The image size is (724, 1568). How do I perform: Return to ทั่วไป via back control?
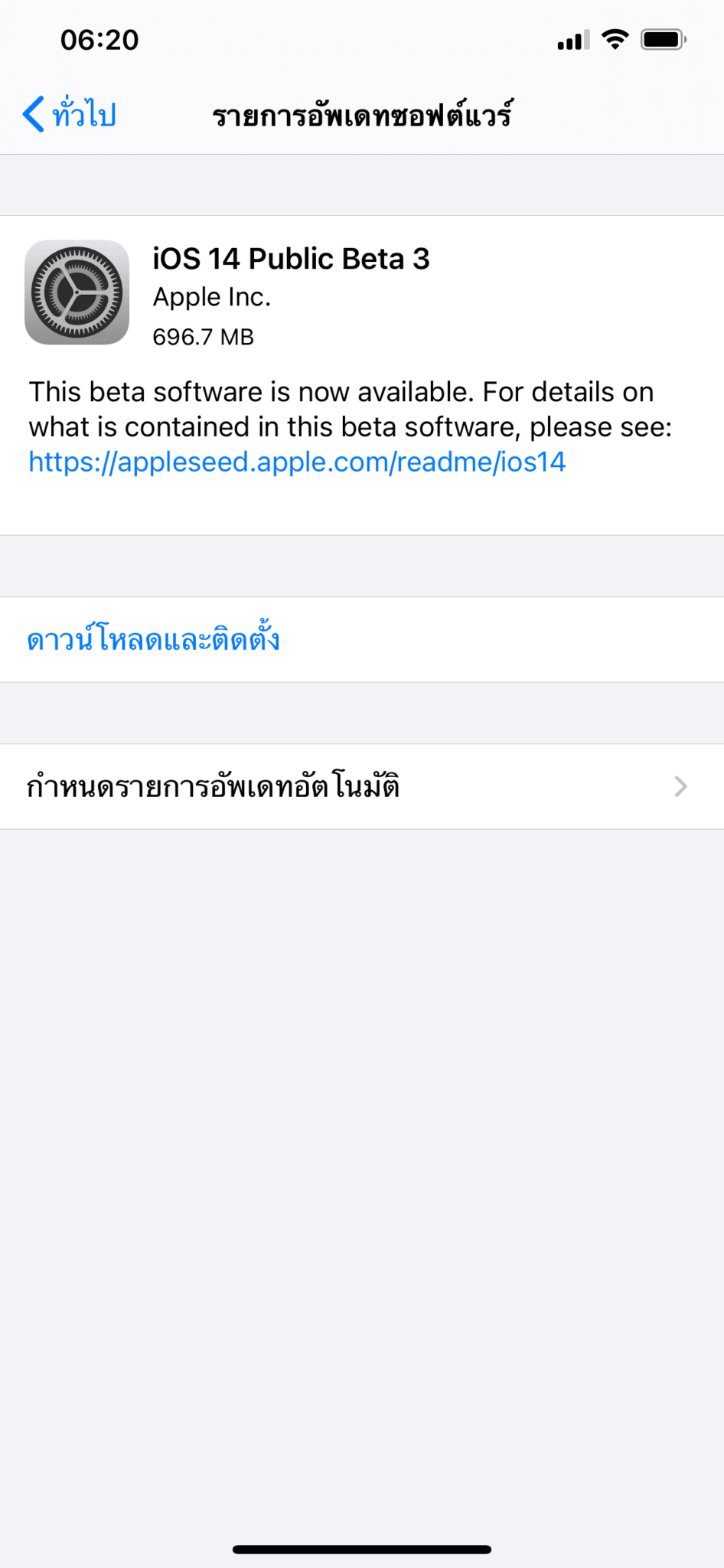tap(69, 113)
